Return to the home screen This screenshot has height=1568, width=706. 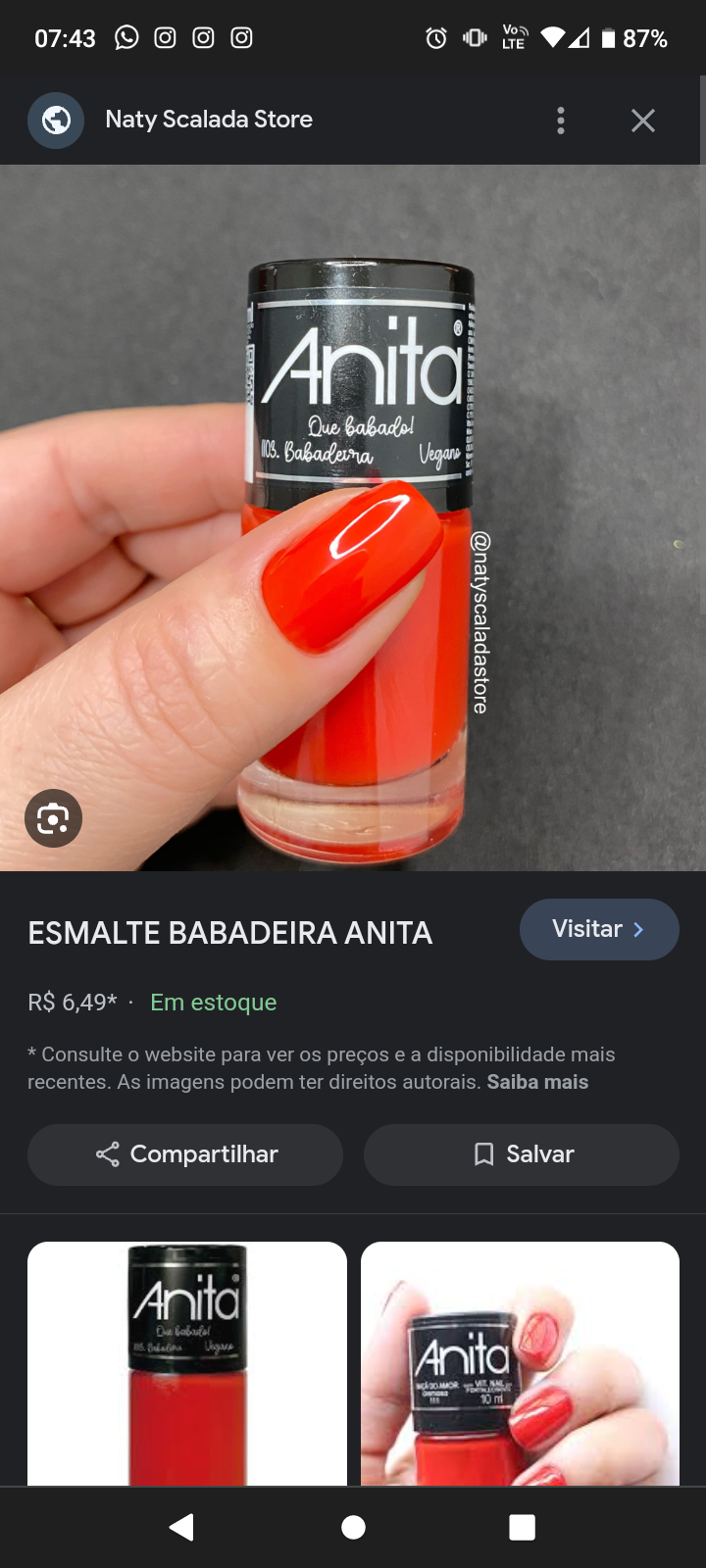click(353, 1527)
